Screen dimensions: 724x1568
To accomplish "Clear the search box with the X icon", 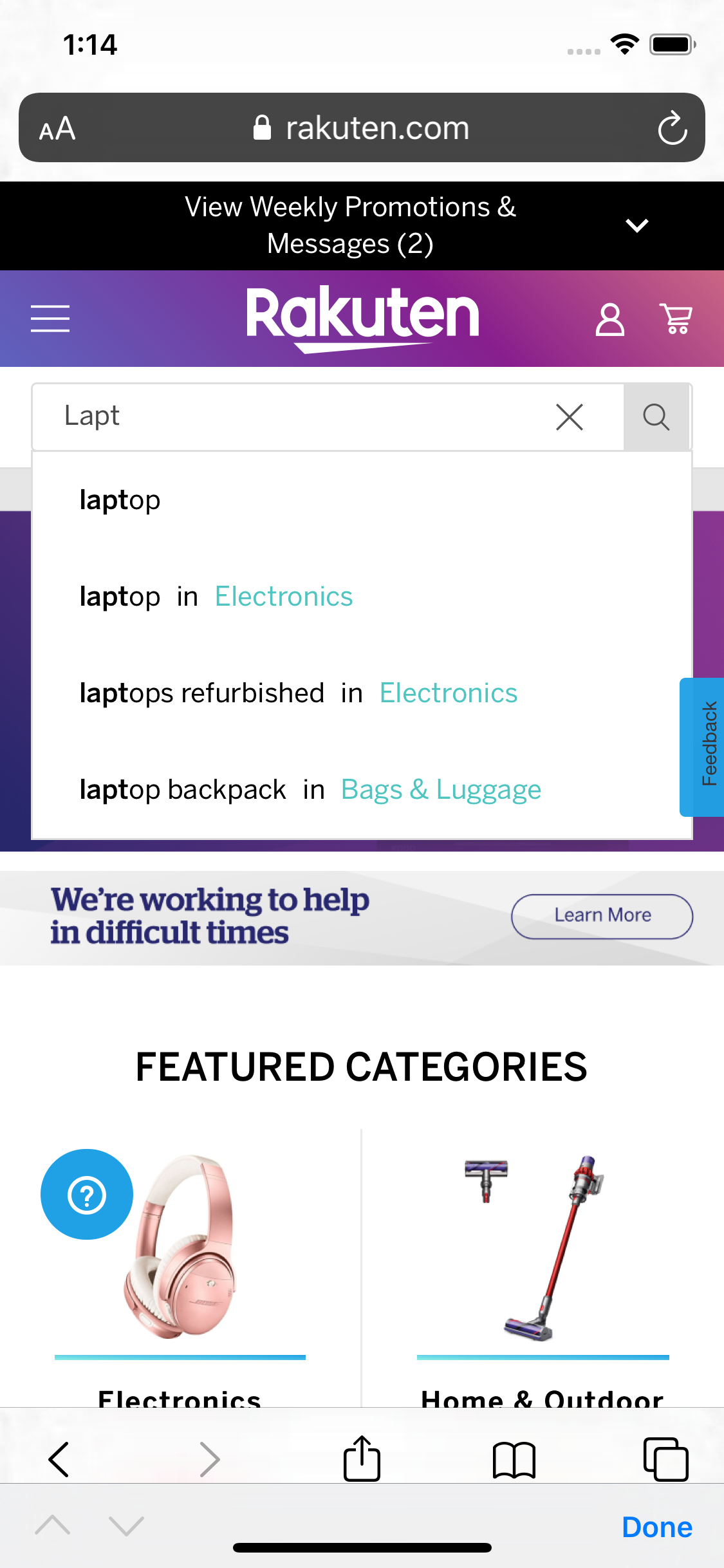I will point(569,417).
